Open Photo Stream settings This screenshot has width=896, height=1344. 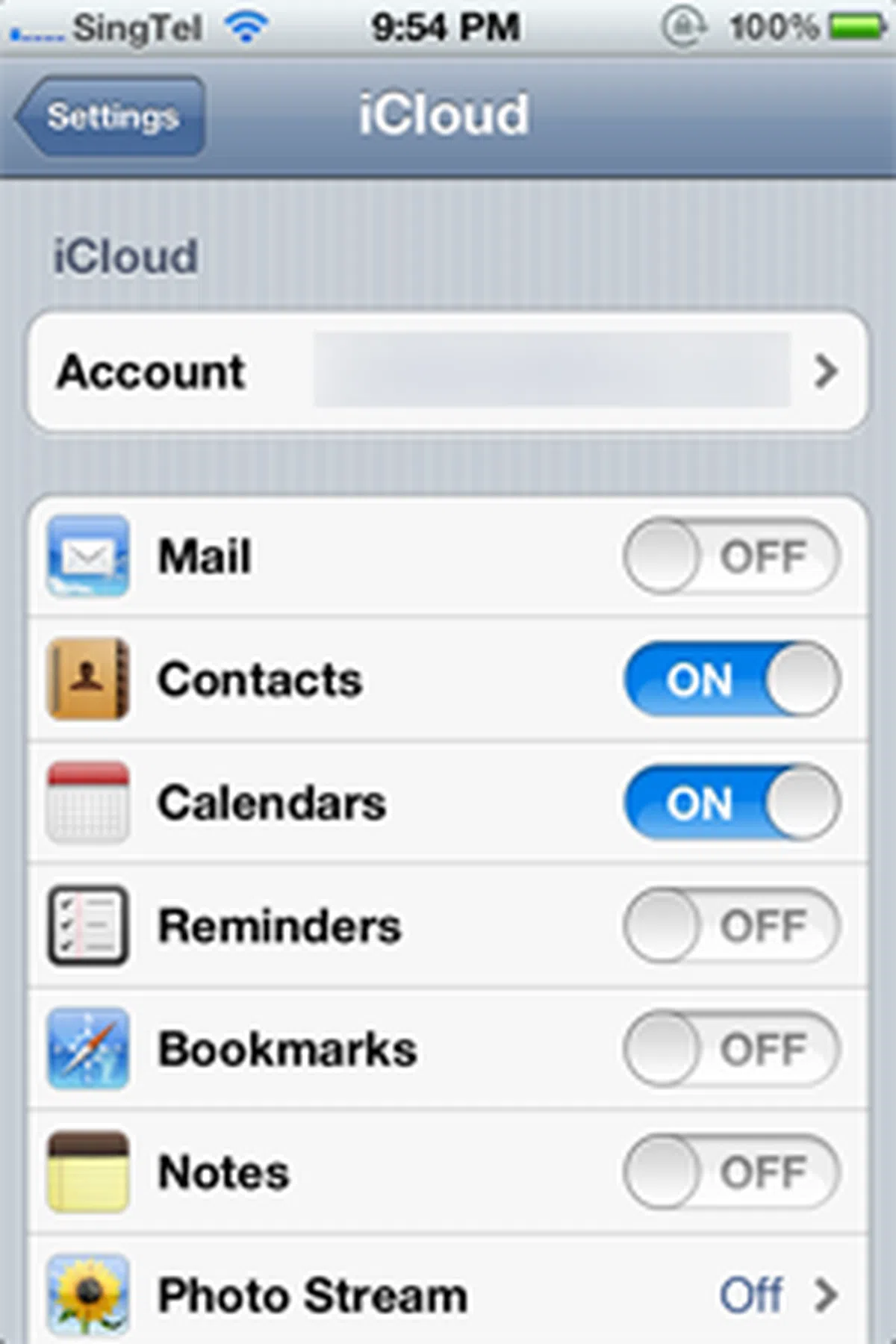(448, 1295)
